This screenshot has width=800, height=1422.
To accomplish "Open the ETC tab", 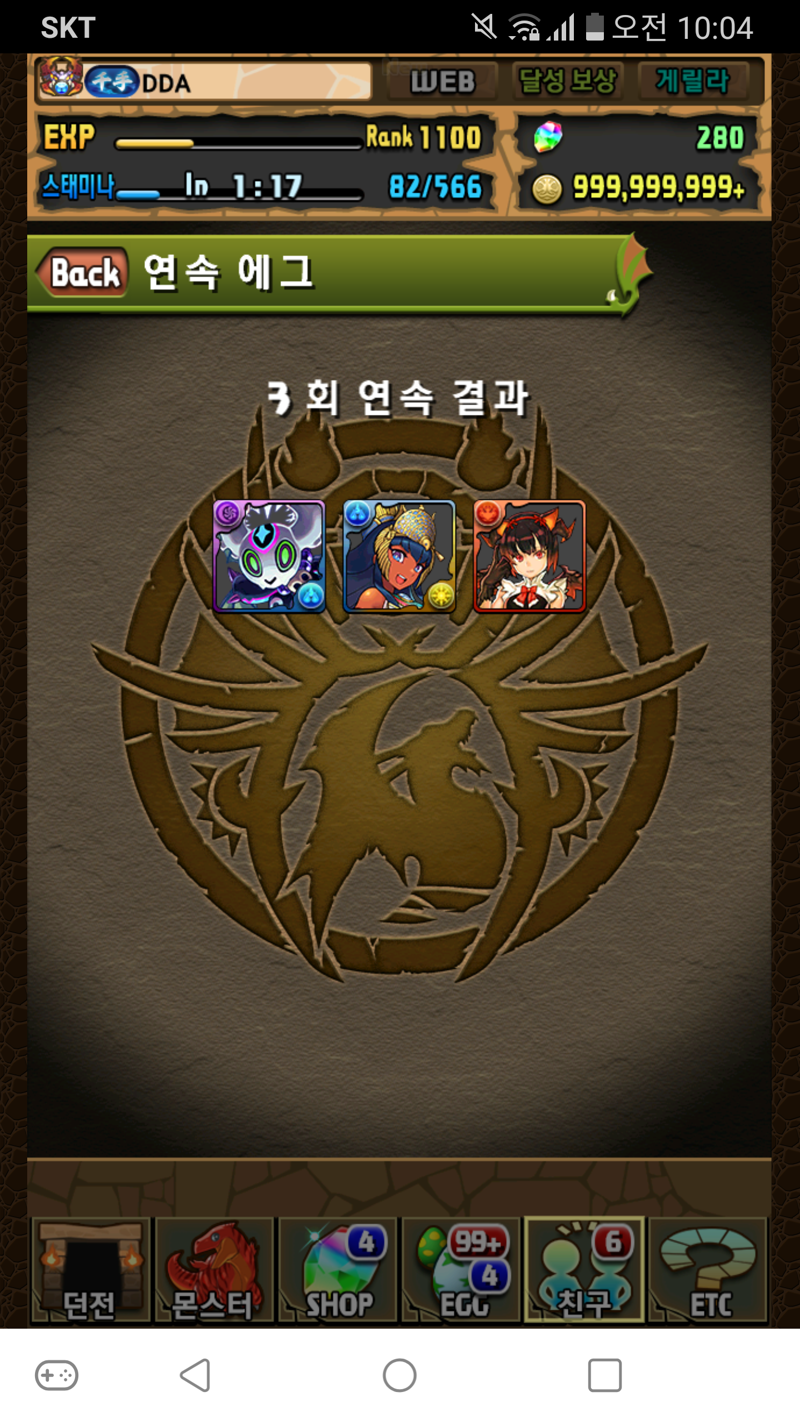I will point(708,1270).
